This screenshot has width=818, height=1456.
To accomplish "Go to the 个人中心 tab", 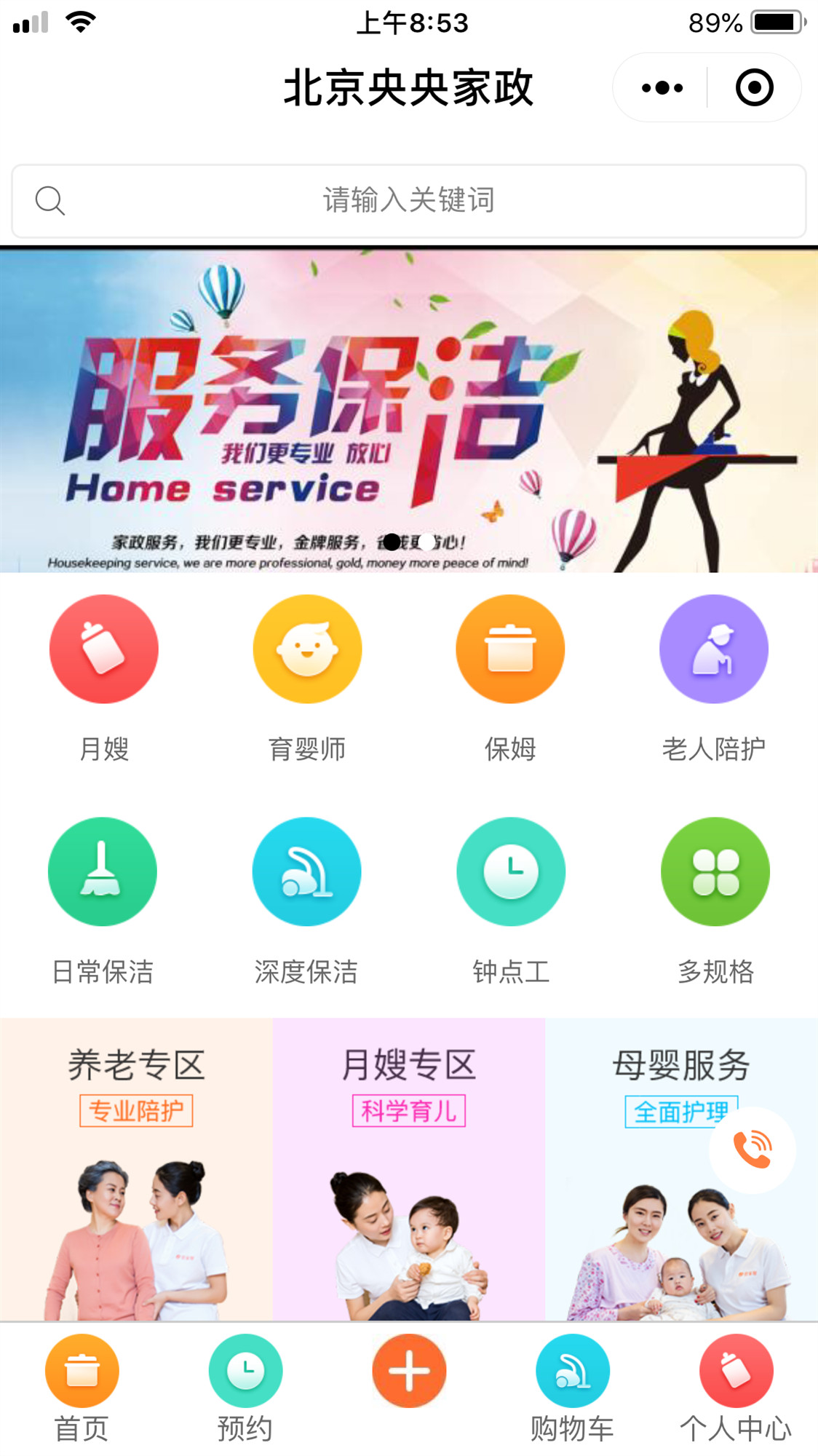I will [736, 1388].
